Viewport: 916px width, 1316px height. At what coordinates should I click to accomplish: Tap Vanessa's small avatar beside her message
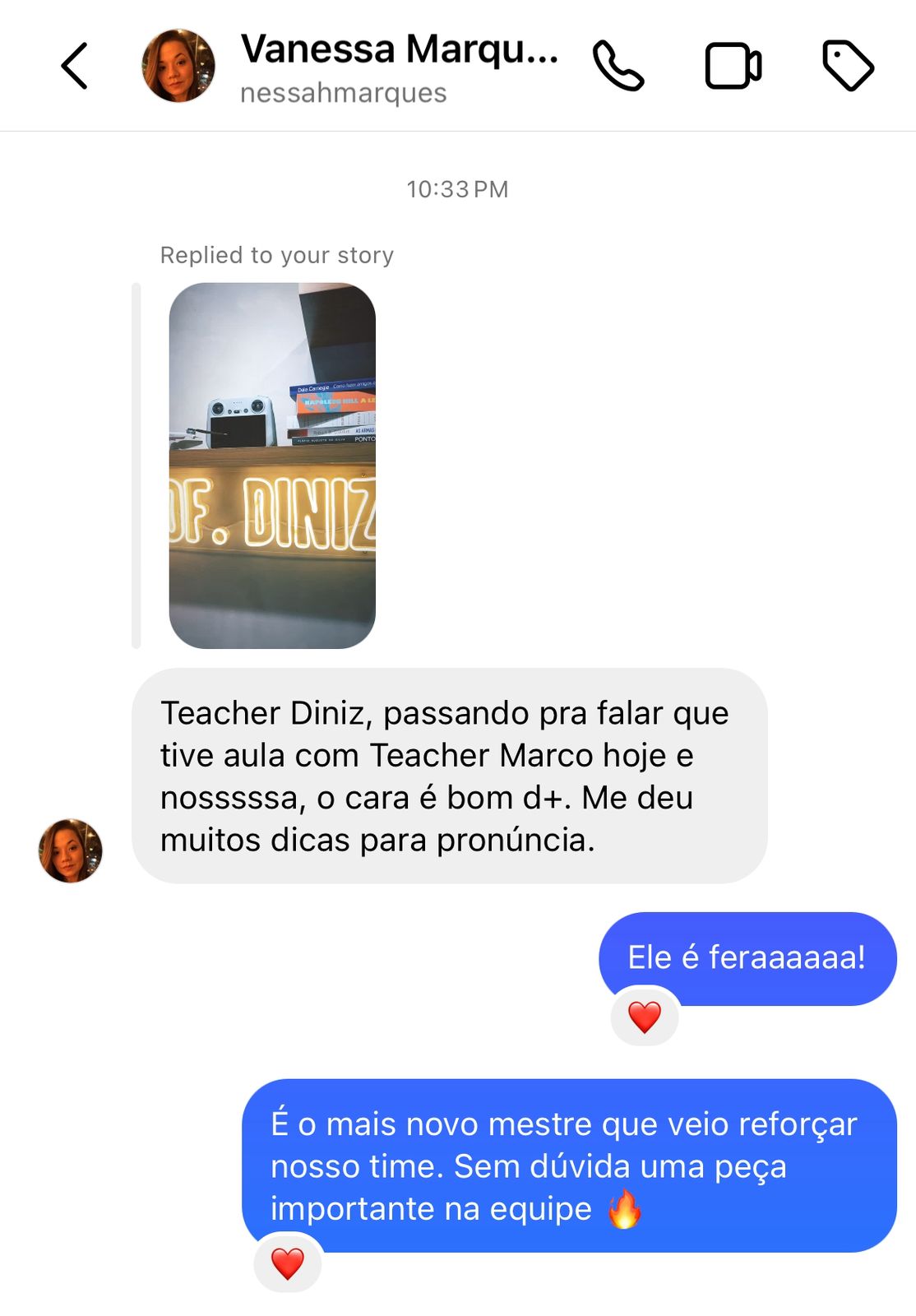coord(69,851)
